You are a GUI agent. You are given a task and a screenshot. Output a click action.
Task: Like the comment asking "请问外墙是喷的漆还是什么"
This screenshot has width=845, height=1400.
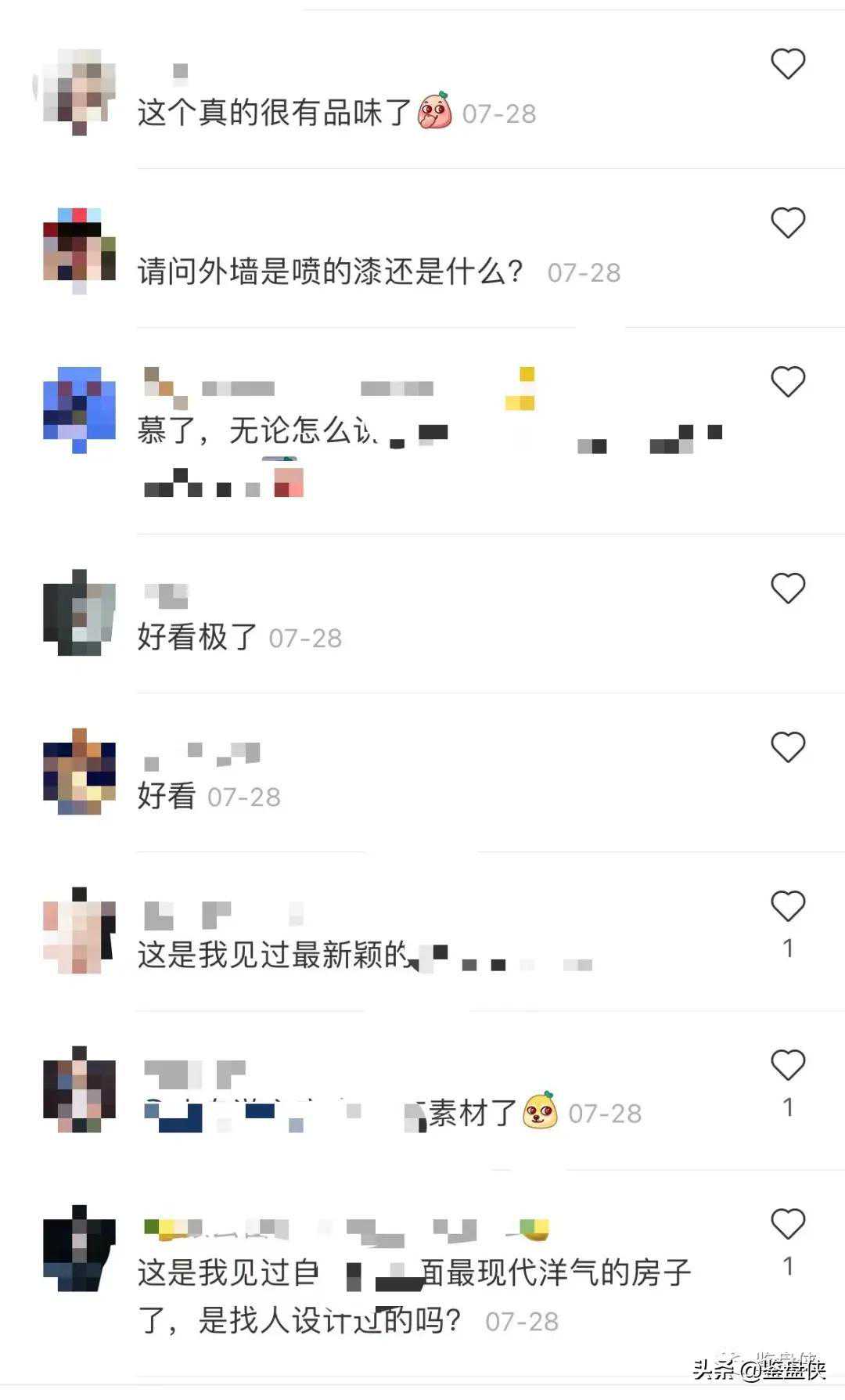[x=788, y=223]
